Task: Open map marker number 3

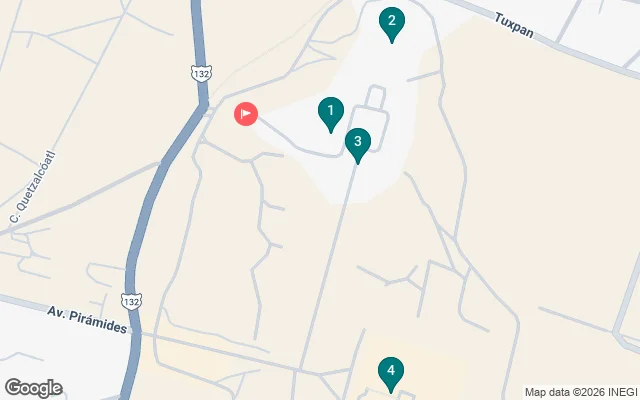Action: [358, 144]
